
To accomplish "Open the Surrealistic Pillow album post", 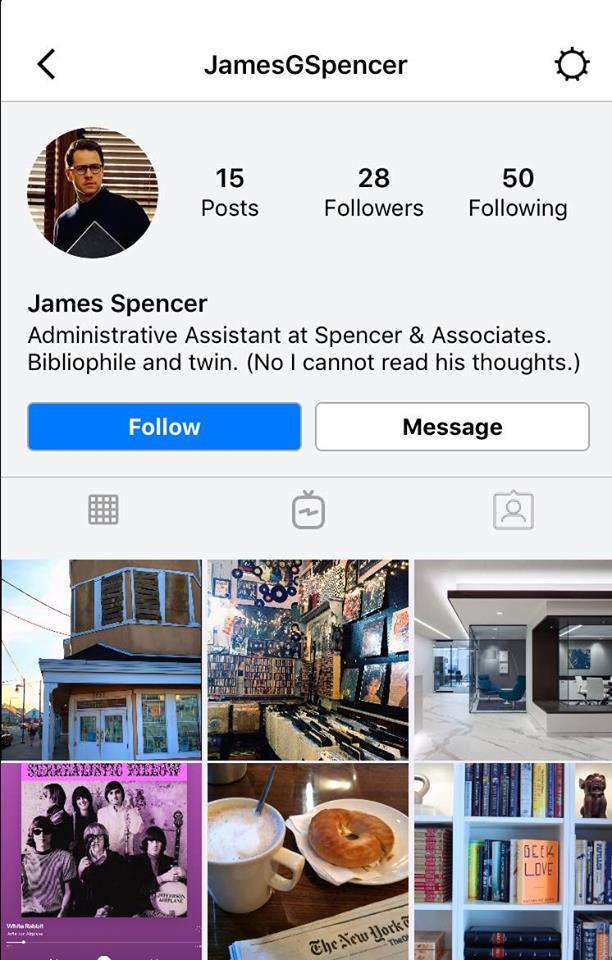I will point(101,860).
